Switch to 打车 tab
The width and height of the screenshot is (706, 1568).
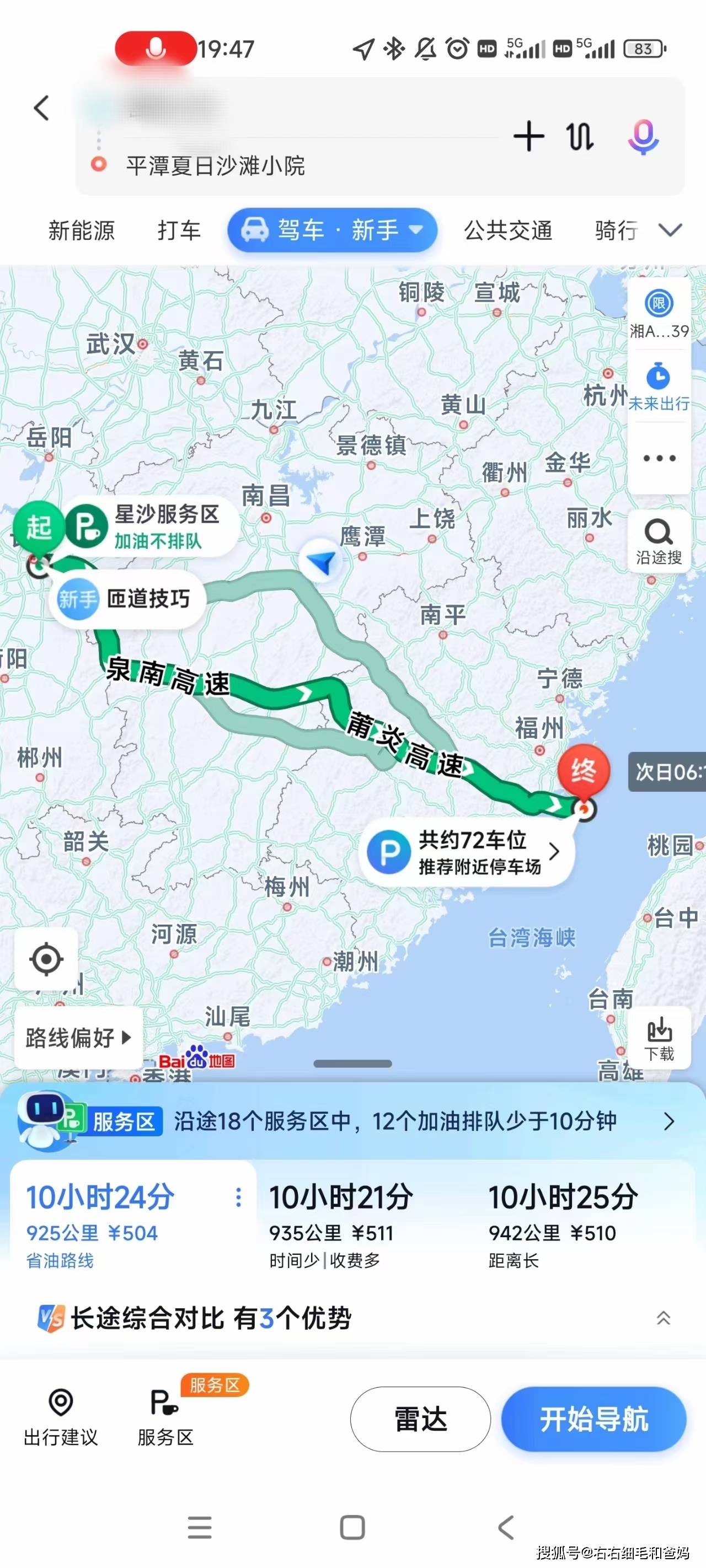(x=179, y=230)
